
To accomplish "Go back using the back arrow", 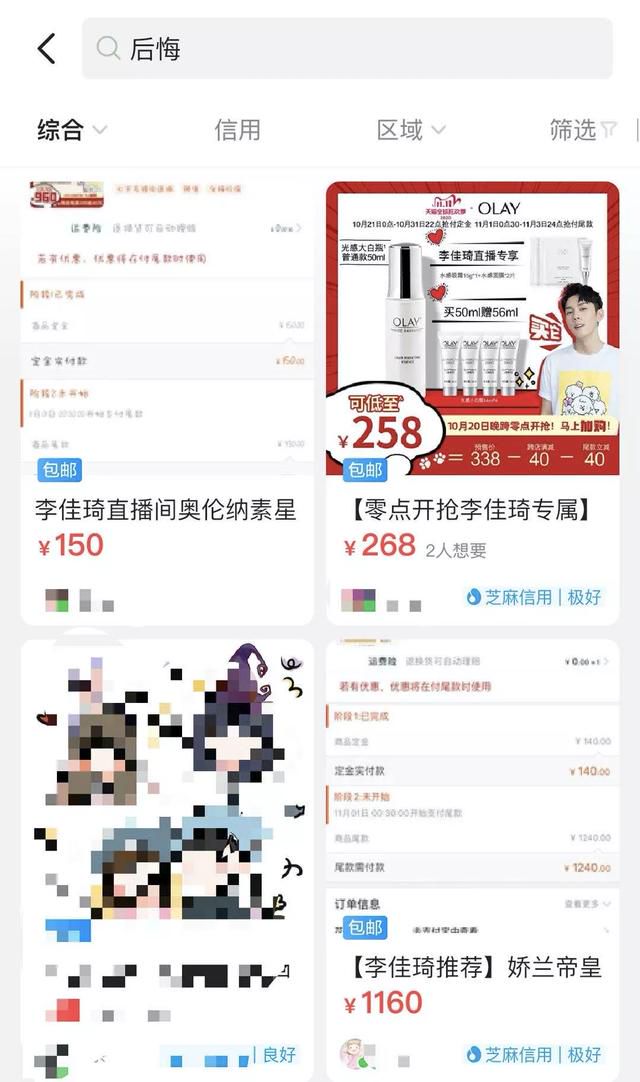I will click(46, 49).
